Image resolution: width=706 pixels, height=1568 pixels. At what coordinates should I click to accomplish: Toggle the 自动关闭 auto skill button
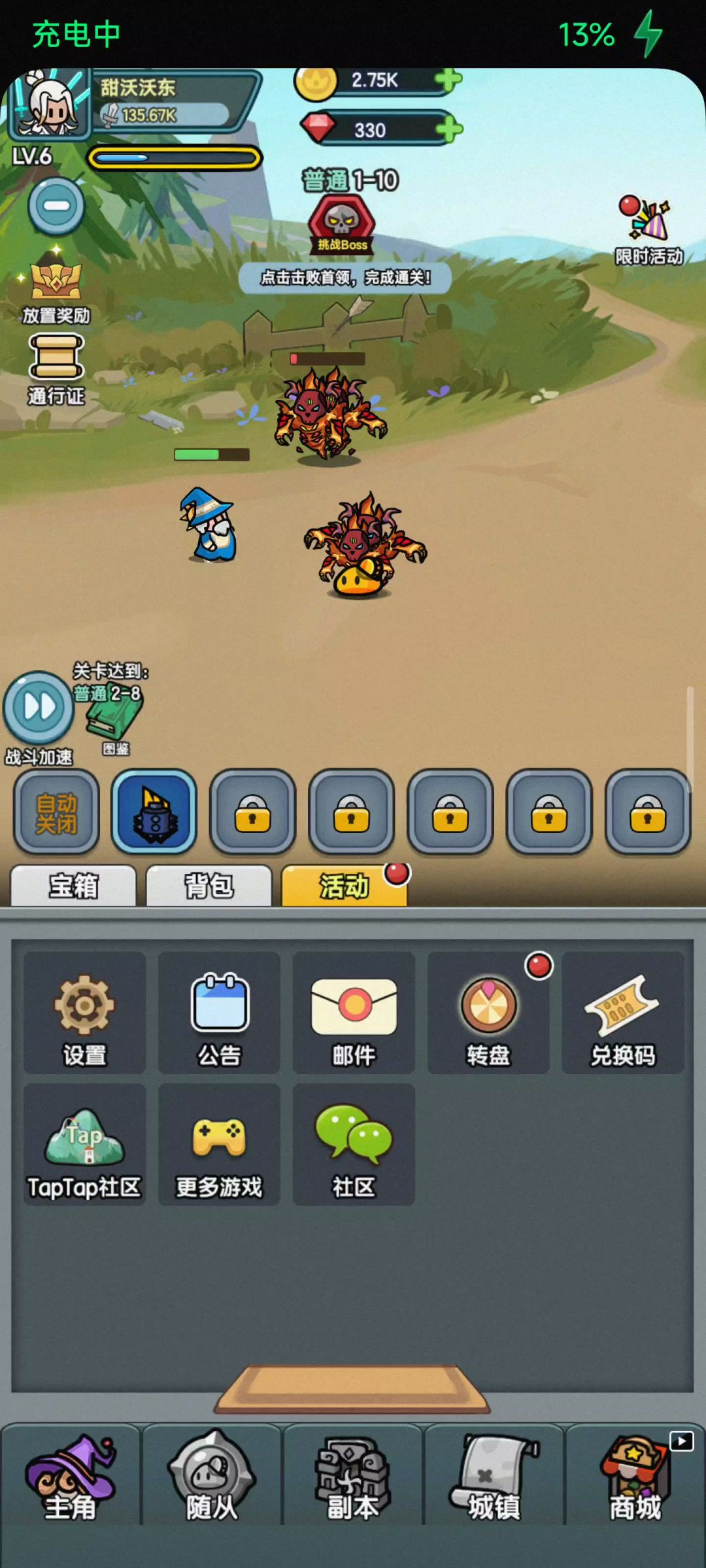56,812
